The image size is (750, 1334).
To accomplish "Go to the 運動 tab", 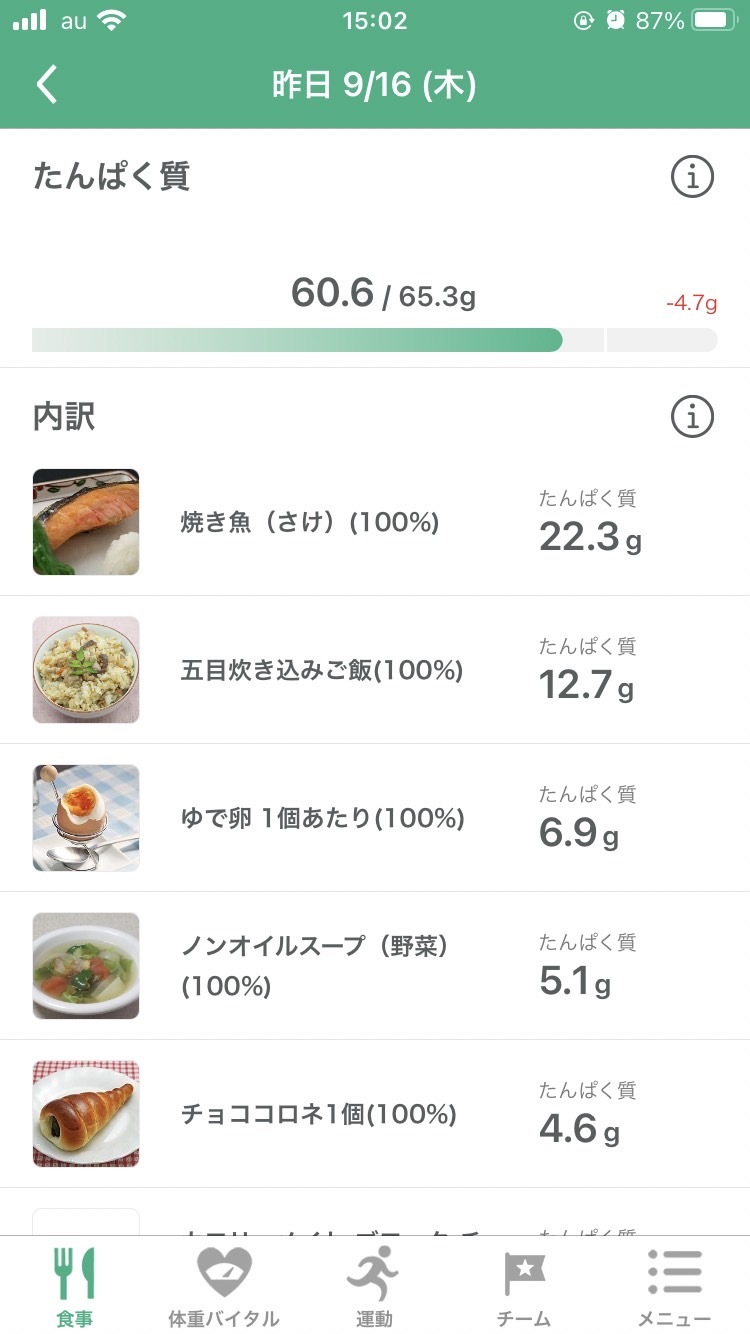I will (374, 1286).
